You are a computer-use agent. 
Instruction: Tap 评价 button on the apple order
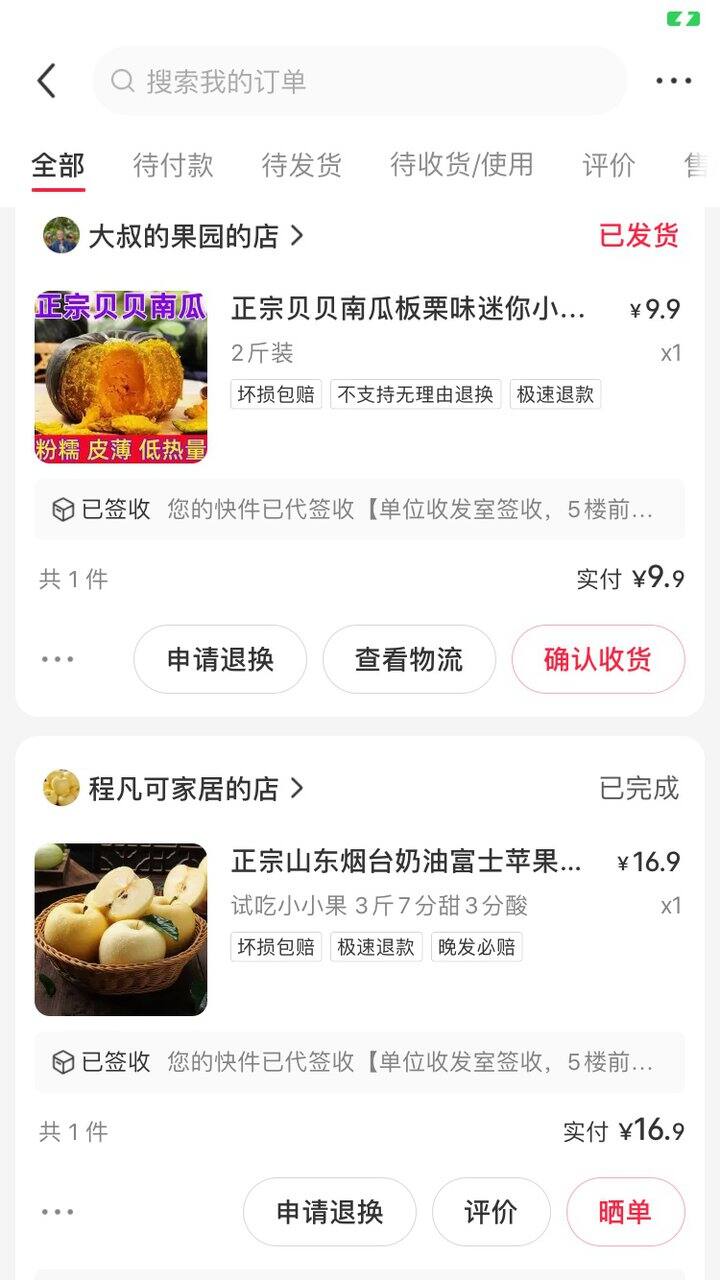(491, 1212)
